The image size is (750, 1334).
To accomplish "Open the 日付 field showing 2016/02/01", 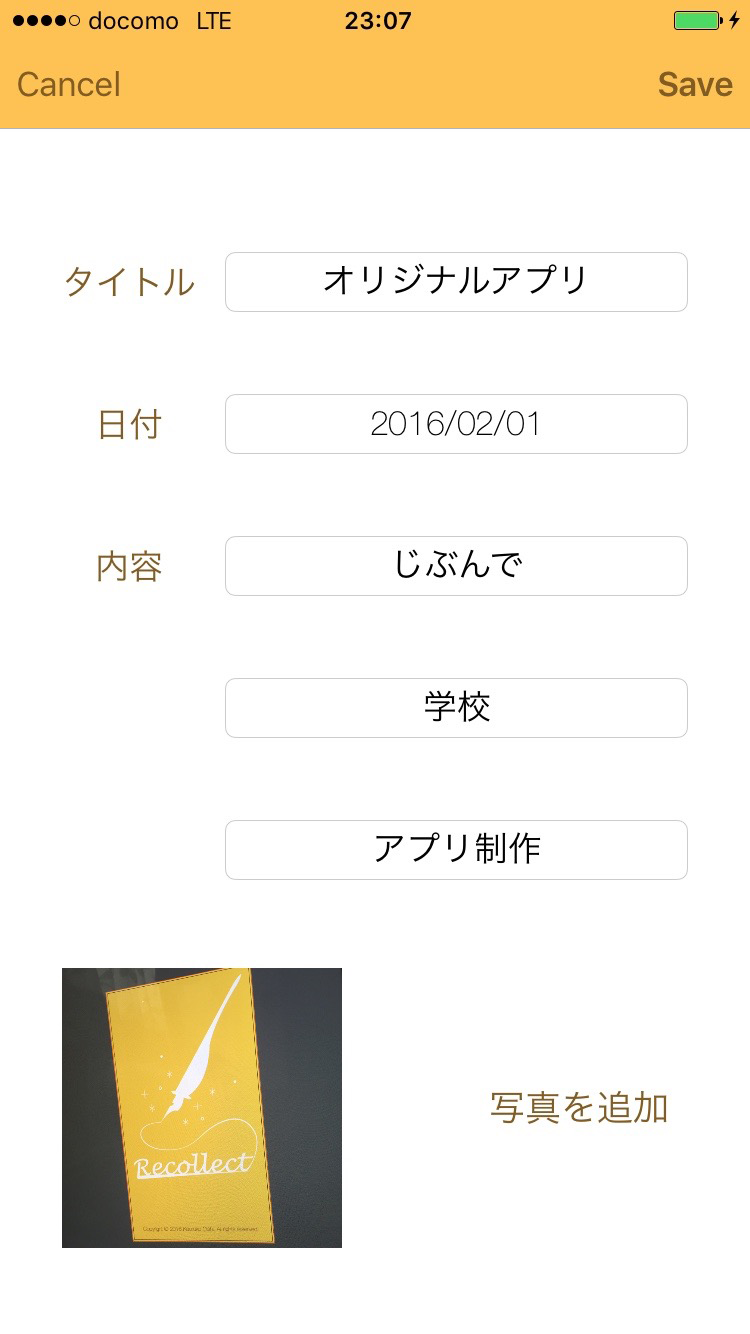I will pyautogui.click(x=456, y=424).
